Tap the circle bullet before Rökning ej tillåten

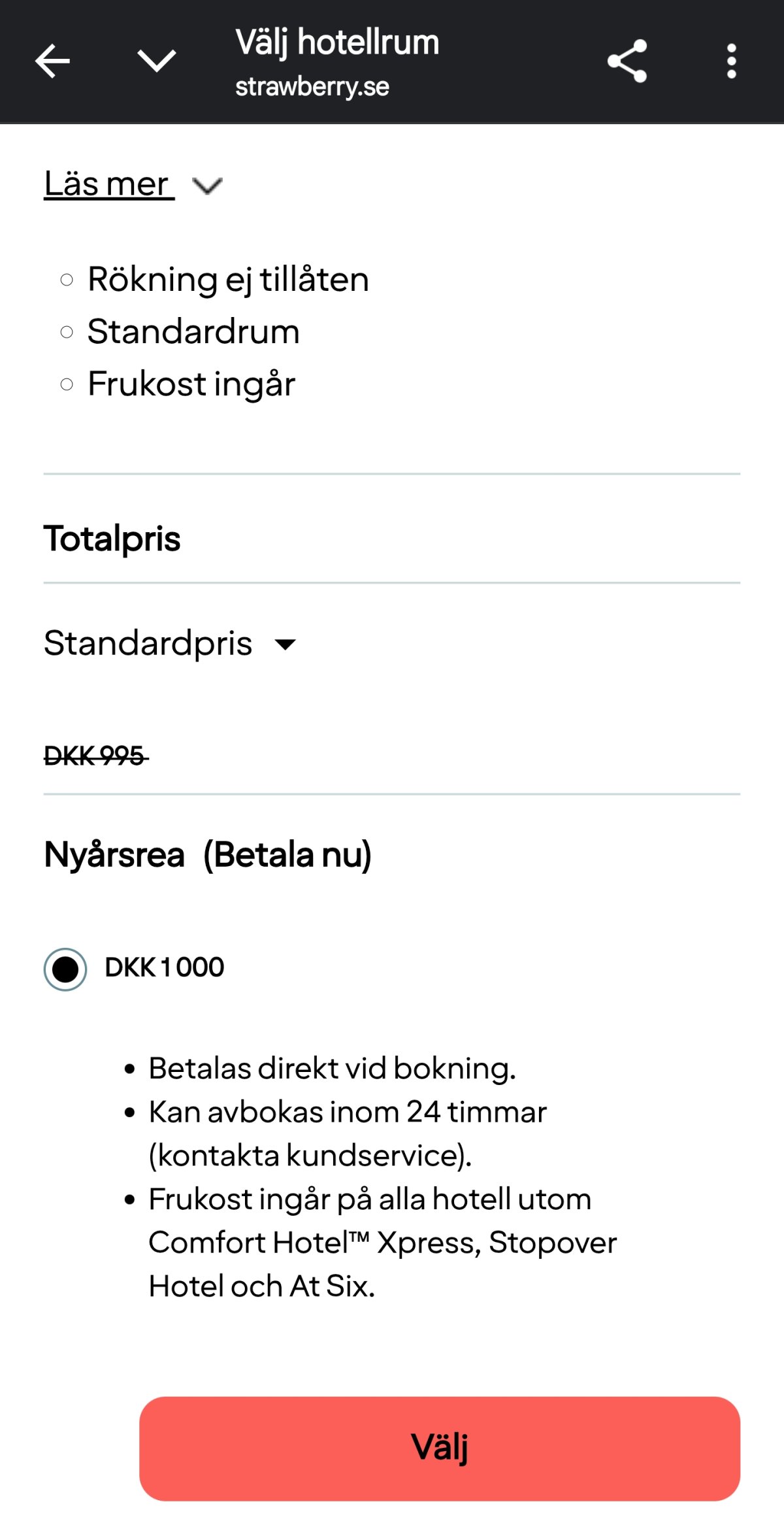67,280
